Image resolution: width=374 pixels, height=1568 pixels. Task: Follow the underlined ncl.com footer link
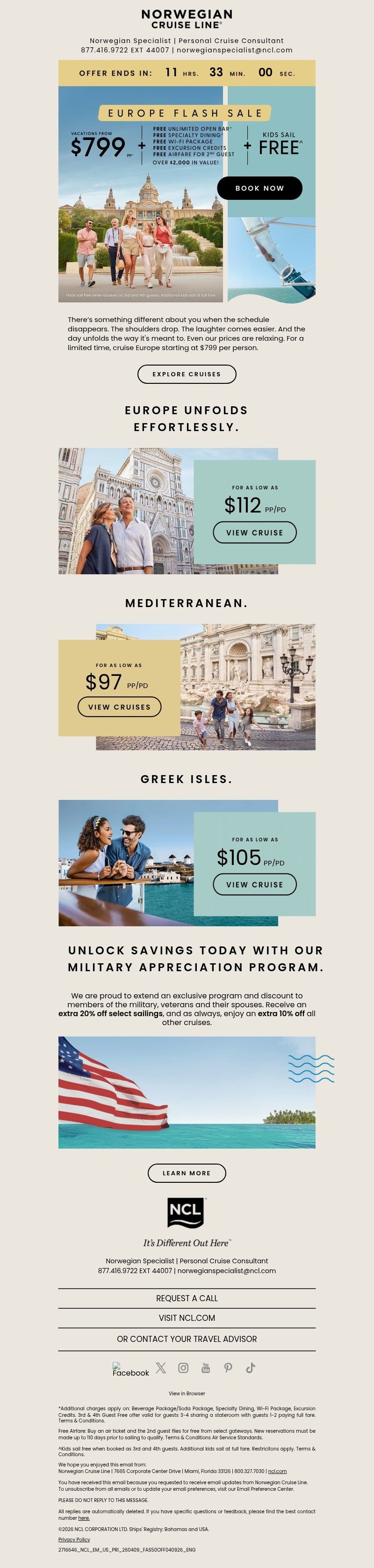pos(277,1471)
